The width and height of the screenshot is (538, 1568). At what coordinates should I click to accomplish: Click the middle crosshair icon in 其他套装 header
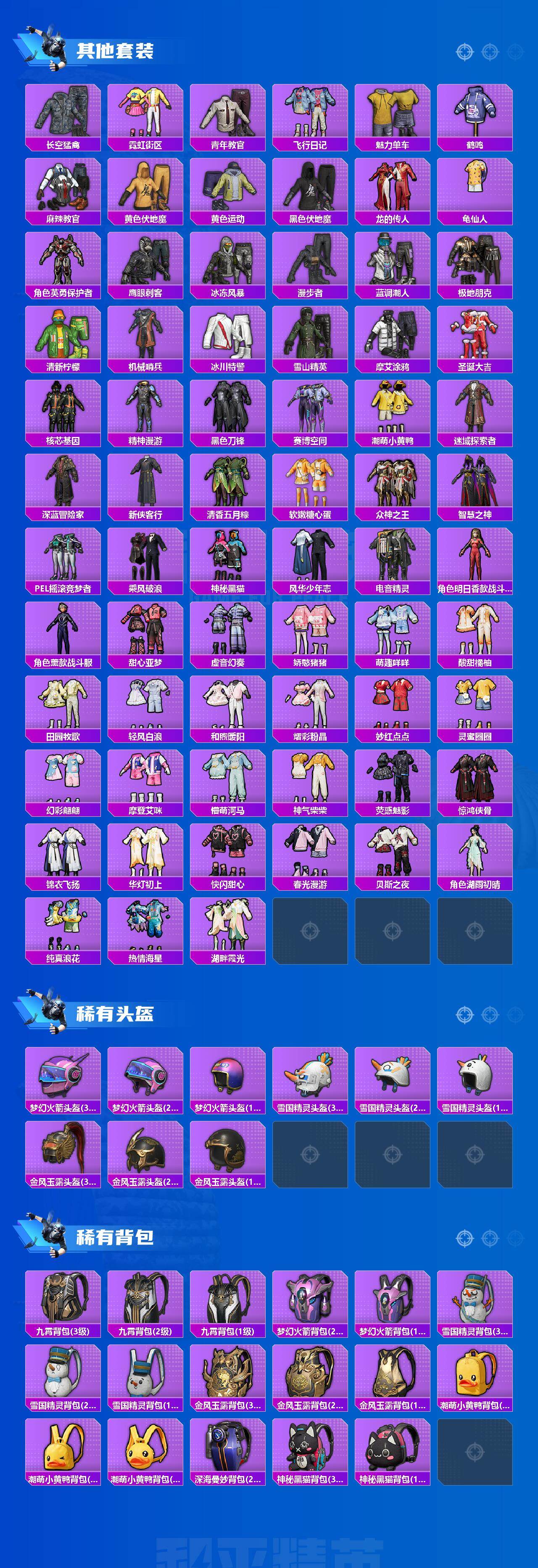(x=489, y=52)
